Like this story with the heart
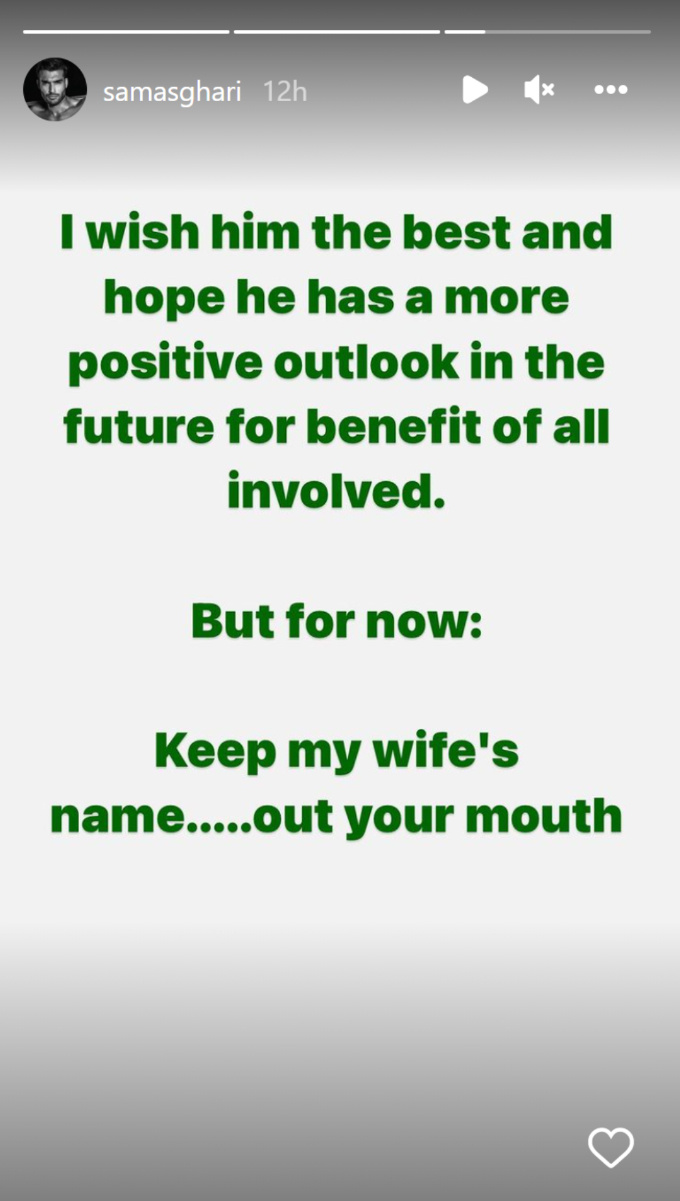The width and height of the screenshot is (680, 1201). point(610,1147)
